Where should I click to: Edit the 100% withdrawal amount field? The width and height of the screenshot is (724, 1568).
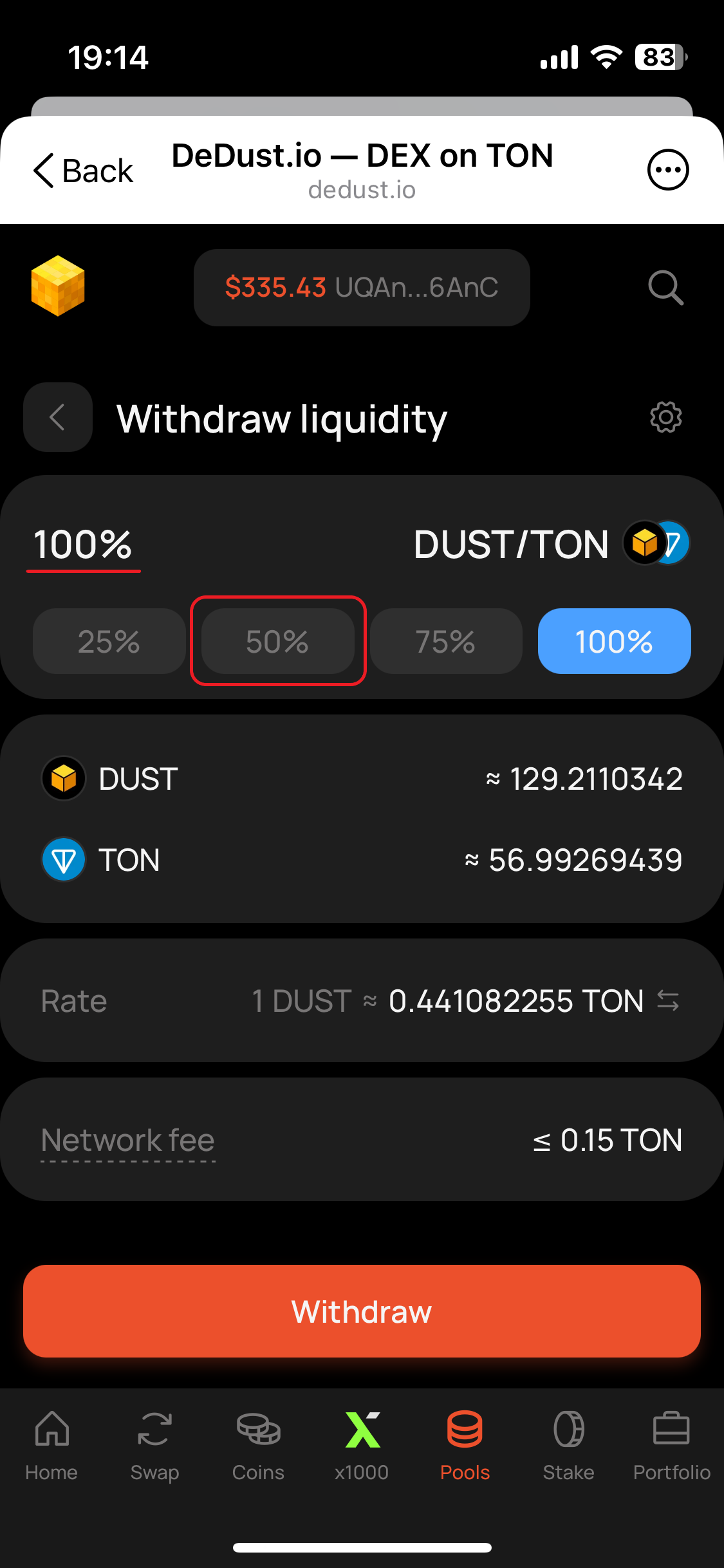point(83,545)
